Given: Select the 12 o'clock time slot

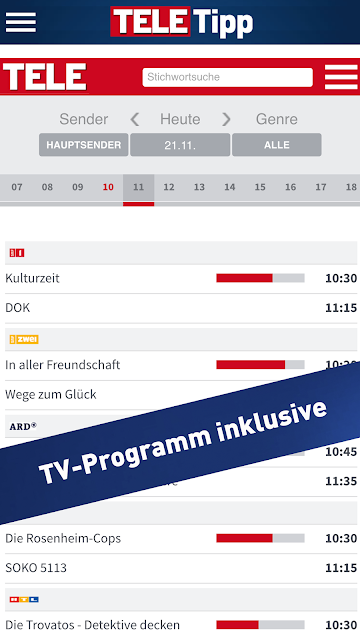Looking at the screenshot, I should (x=169, y=187).
